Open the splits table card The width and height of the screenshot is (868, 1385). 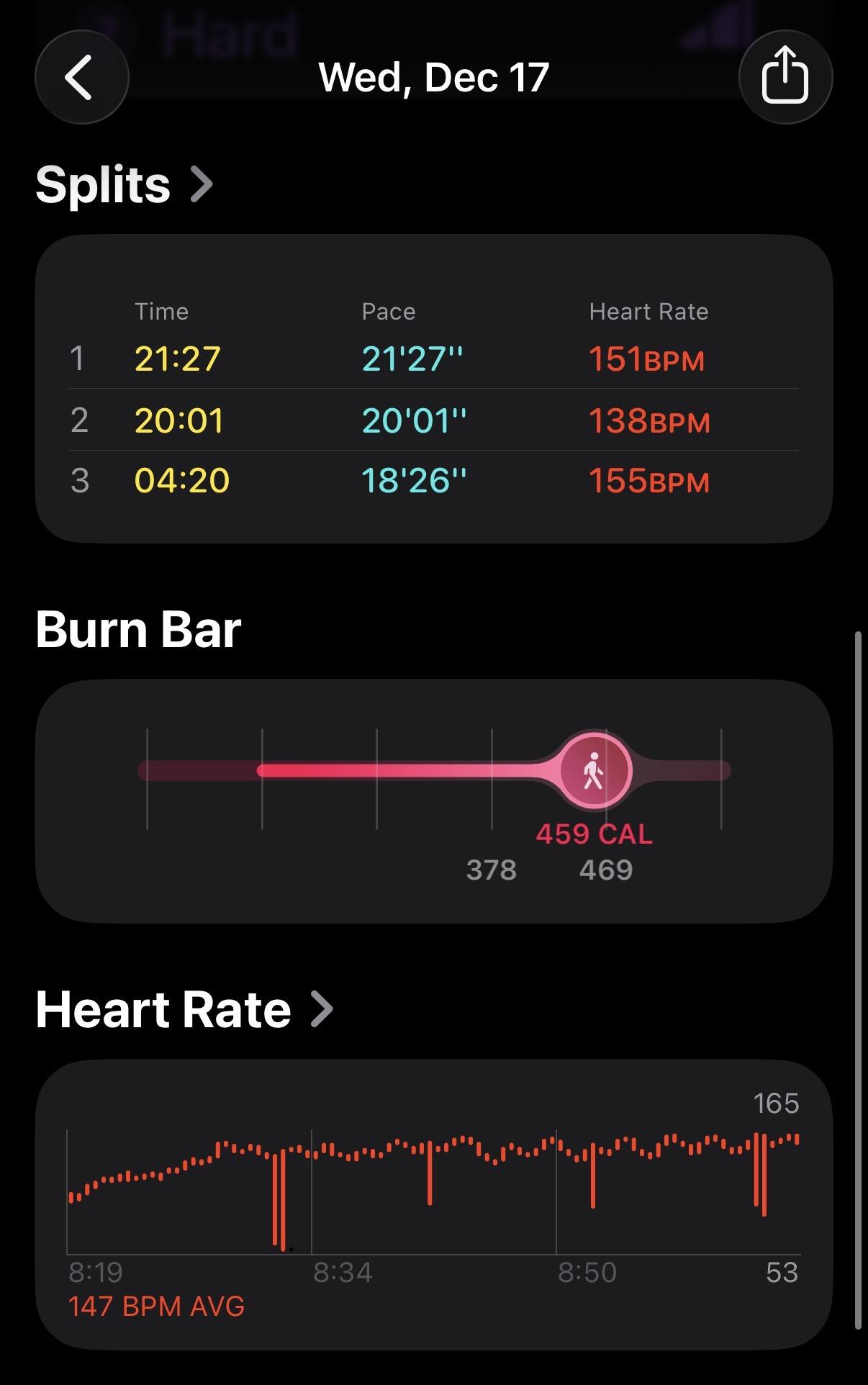(433, 389)
